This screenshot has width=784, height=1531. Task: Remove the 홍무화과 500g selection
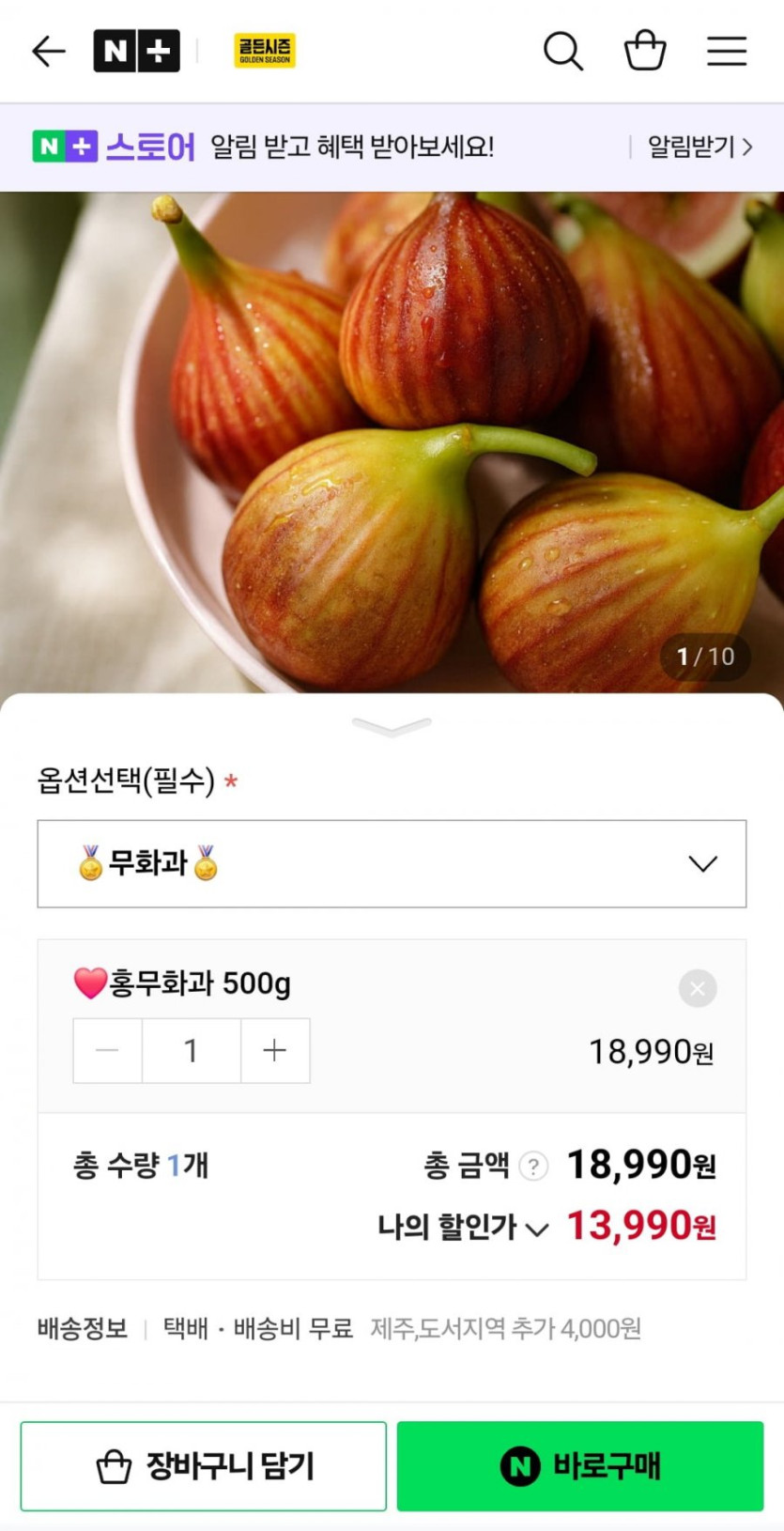(x=698, y=988)
